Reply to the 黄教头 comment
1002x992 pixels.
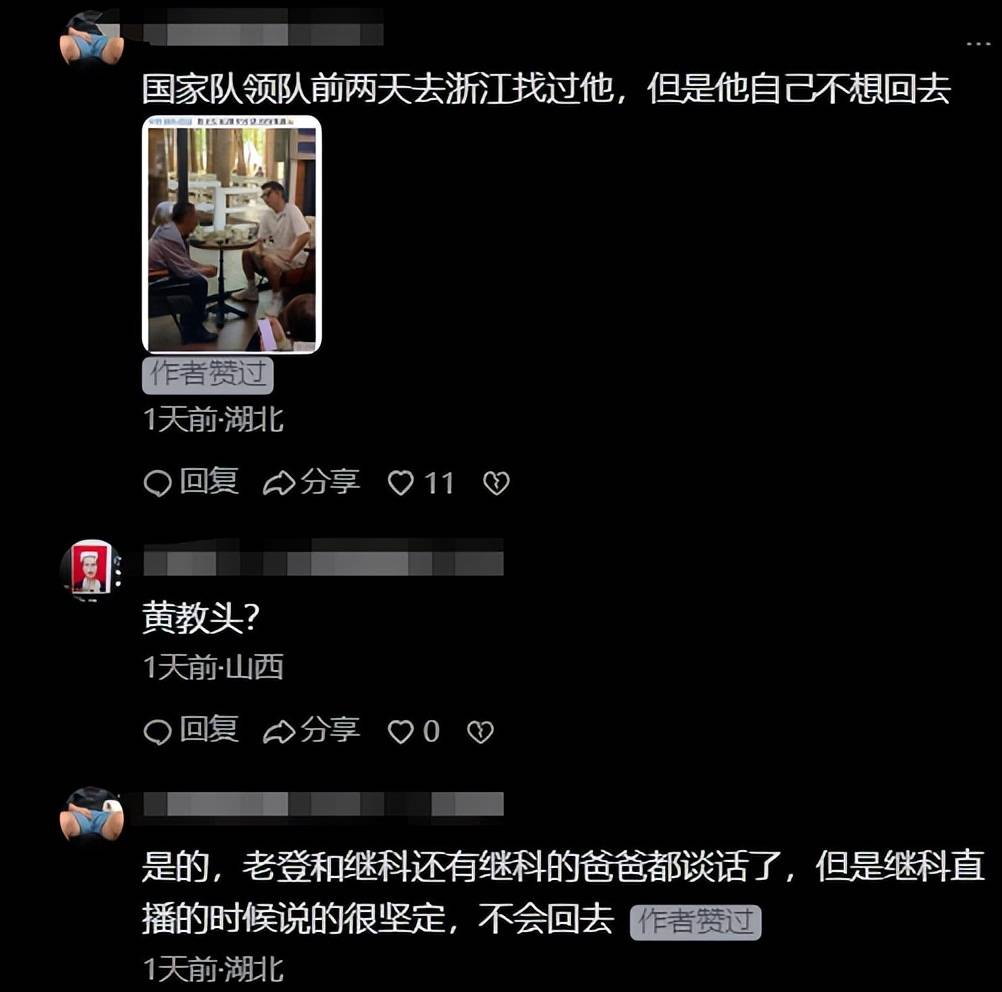191,731
